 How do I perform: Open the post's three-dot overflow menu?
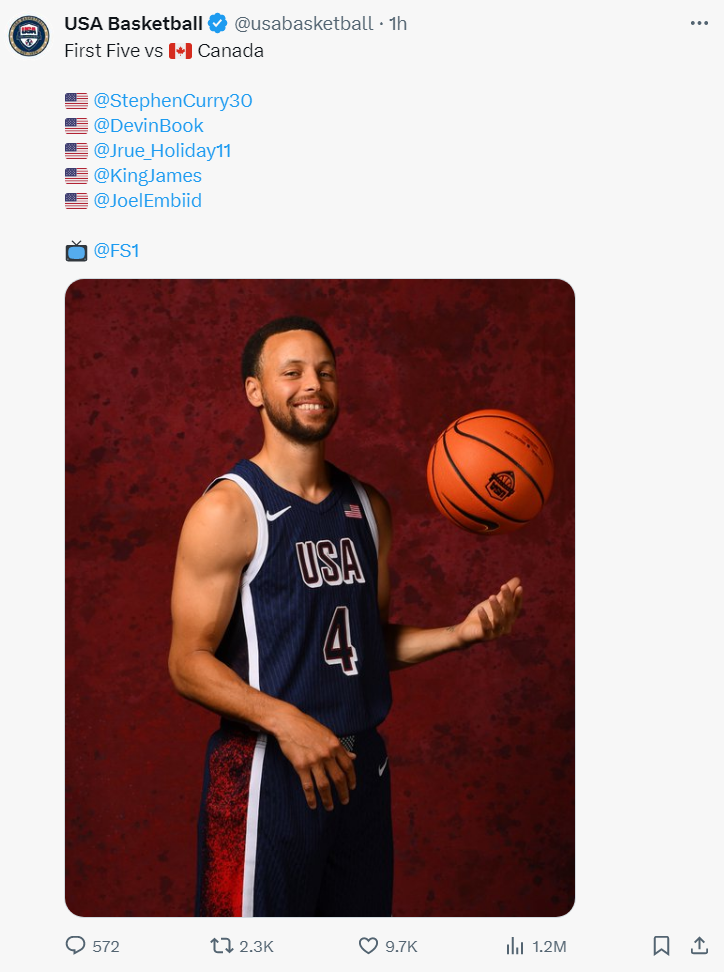click(x=699, y=23)
